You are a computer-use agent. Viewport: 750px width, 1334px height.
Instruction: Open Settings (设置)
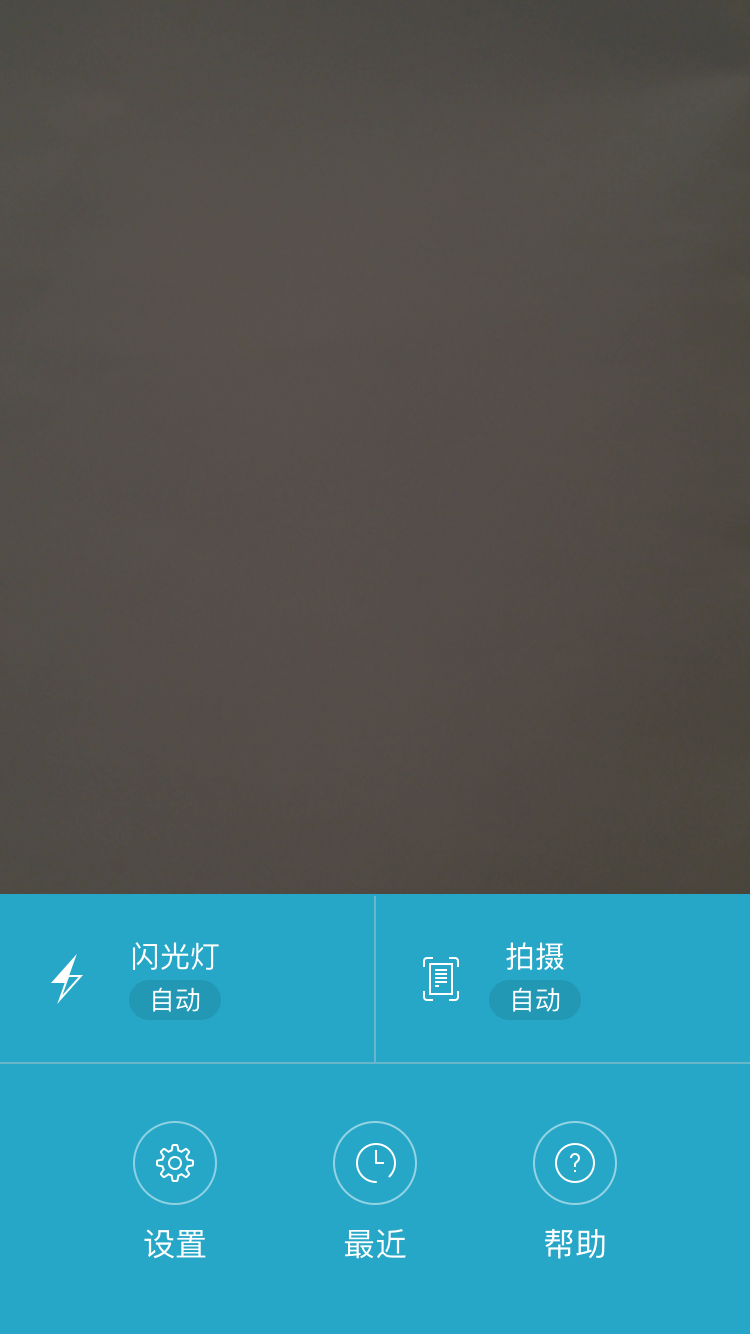pos(175,1163)
